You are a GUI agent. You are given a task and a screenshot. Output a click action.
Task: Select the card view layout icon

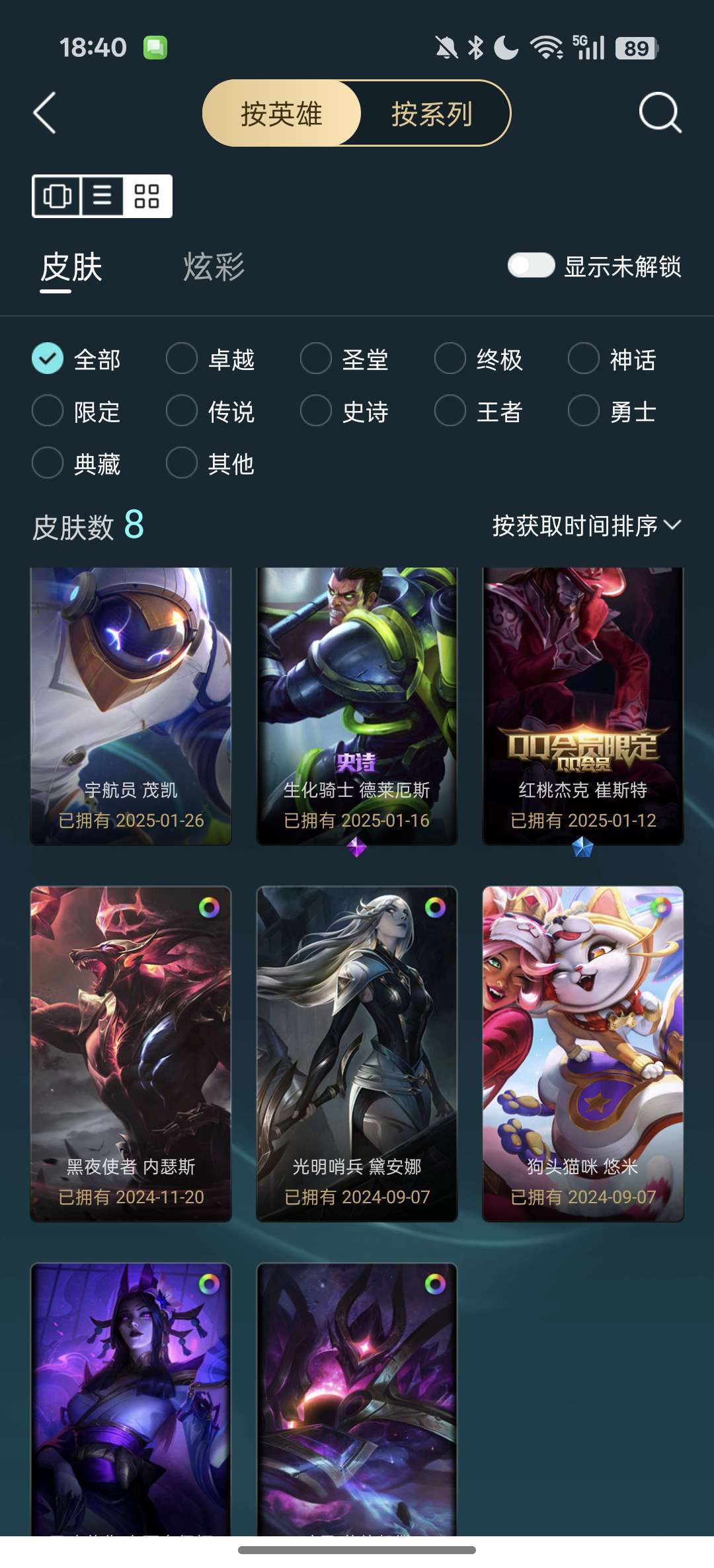[x=57, y=196]
